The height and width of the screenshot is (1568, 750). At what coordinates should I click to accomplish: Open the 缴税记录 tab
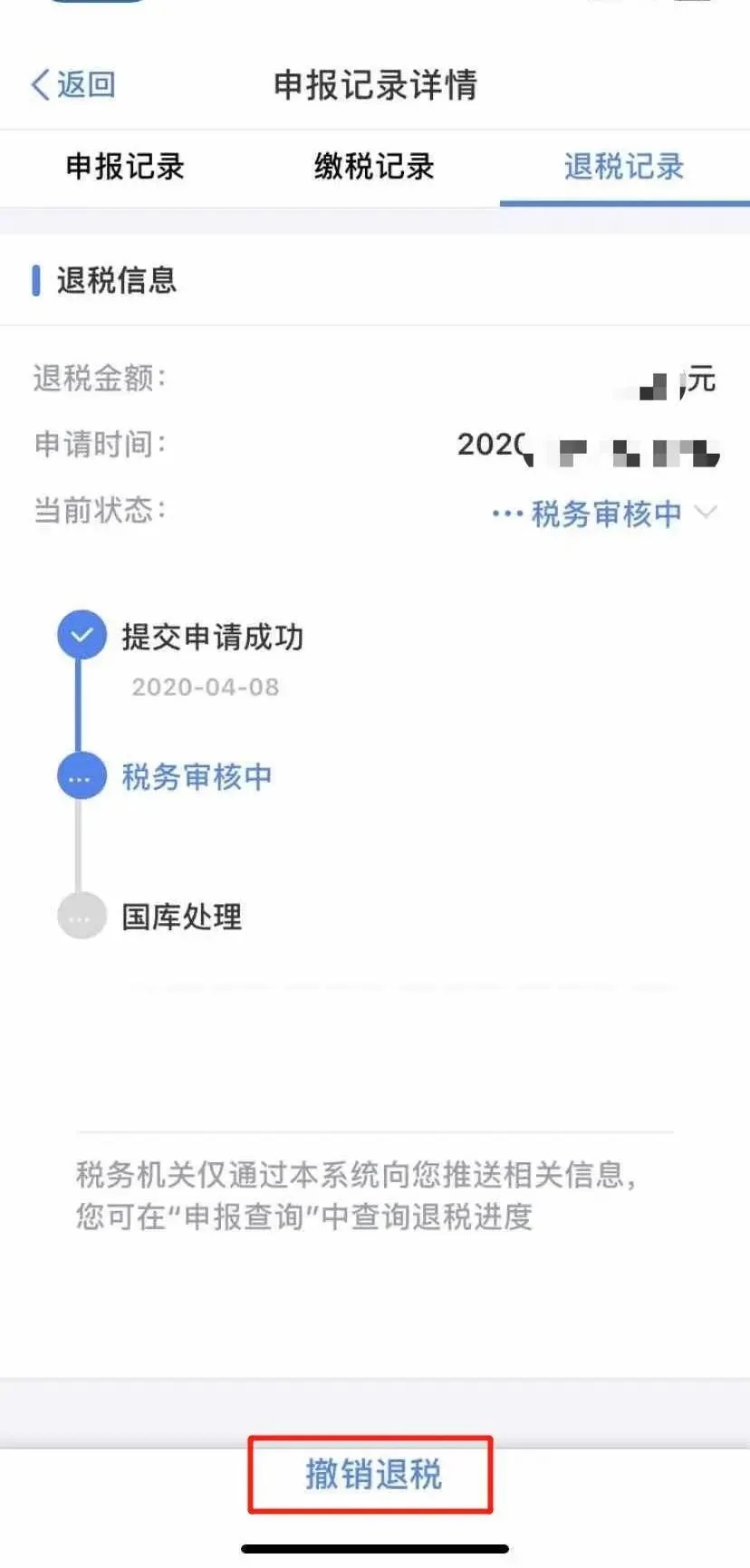pyautogui.click(x=374, y=168)
